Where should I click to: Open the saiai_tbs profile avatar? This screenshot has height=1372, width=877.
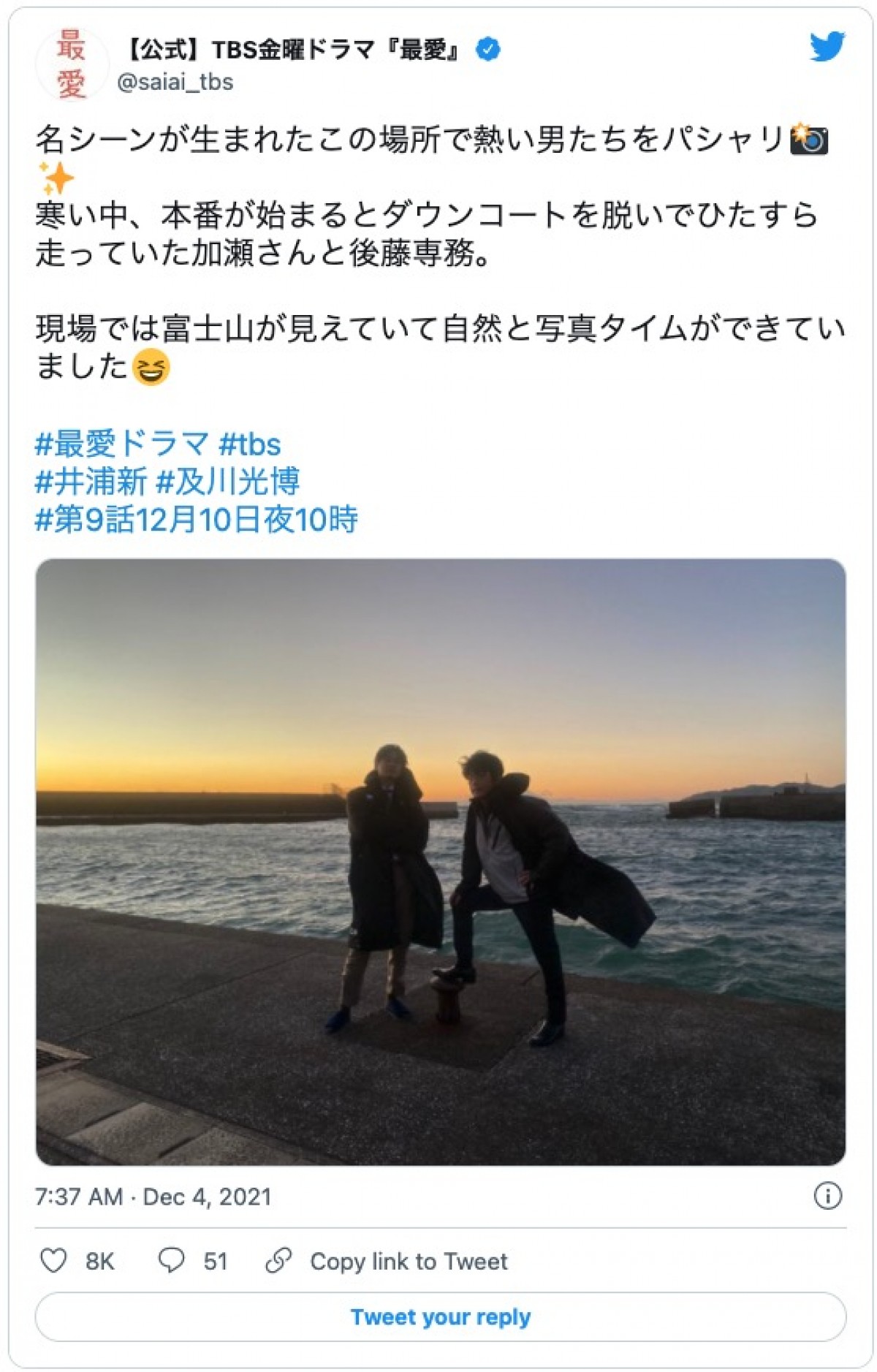click(x=71, y=66)
